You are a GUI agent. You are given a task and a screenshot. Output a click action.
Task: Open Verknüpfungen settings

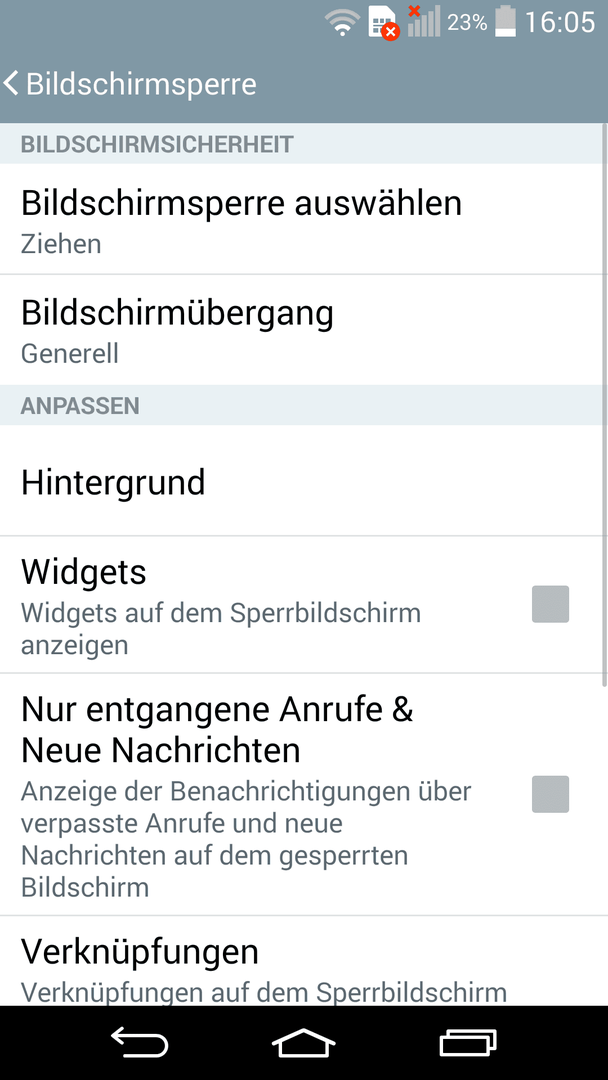(304, 961)
